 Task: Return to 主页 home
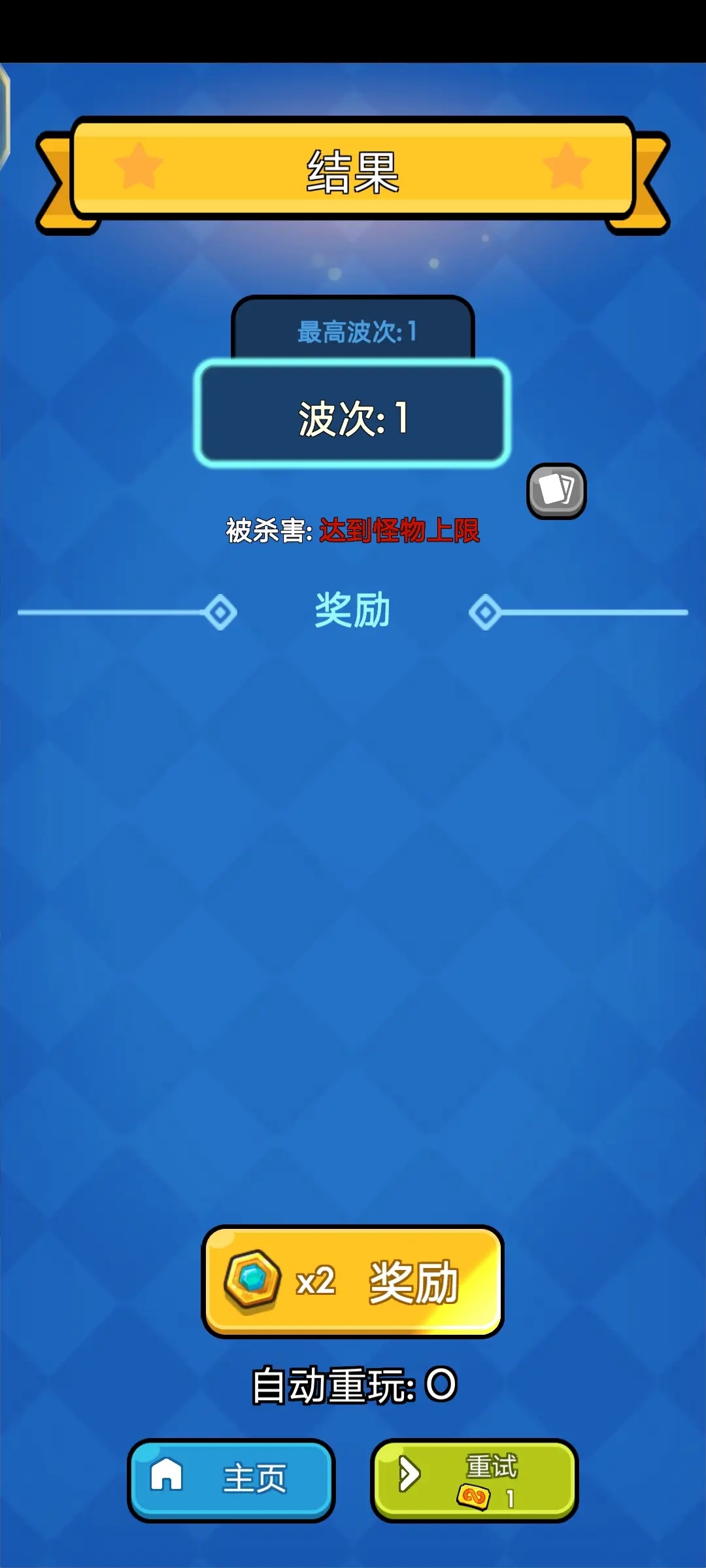pyautogui.click(x=231, y=1480)
